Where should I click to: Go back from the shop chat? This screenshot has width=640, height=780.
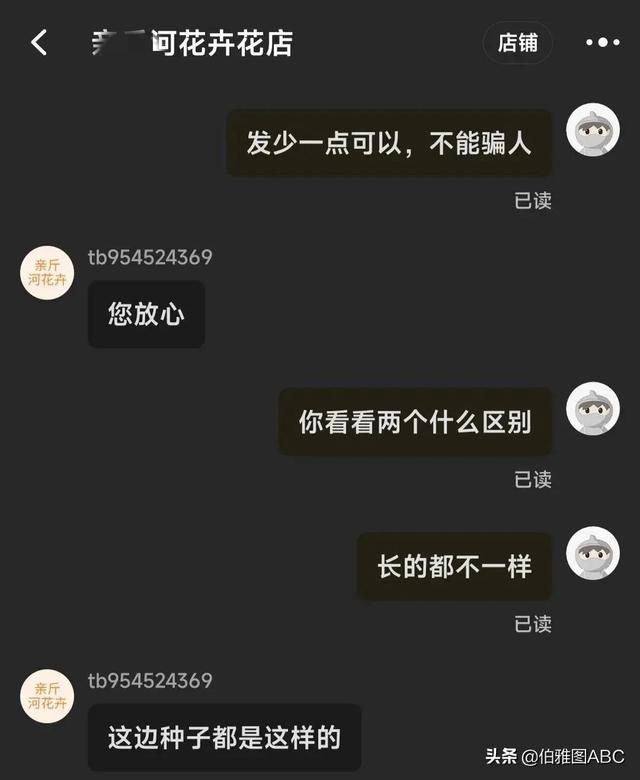39,43
